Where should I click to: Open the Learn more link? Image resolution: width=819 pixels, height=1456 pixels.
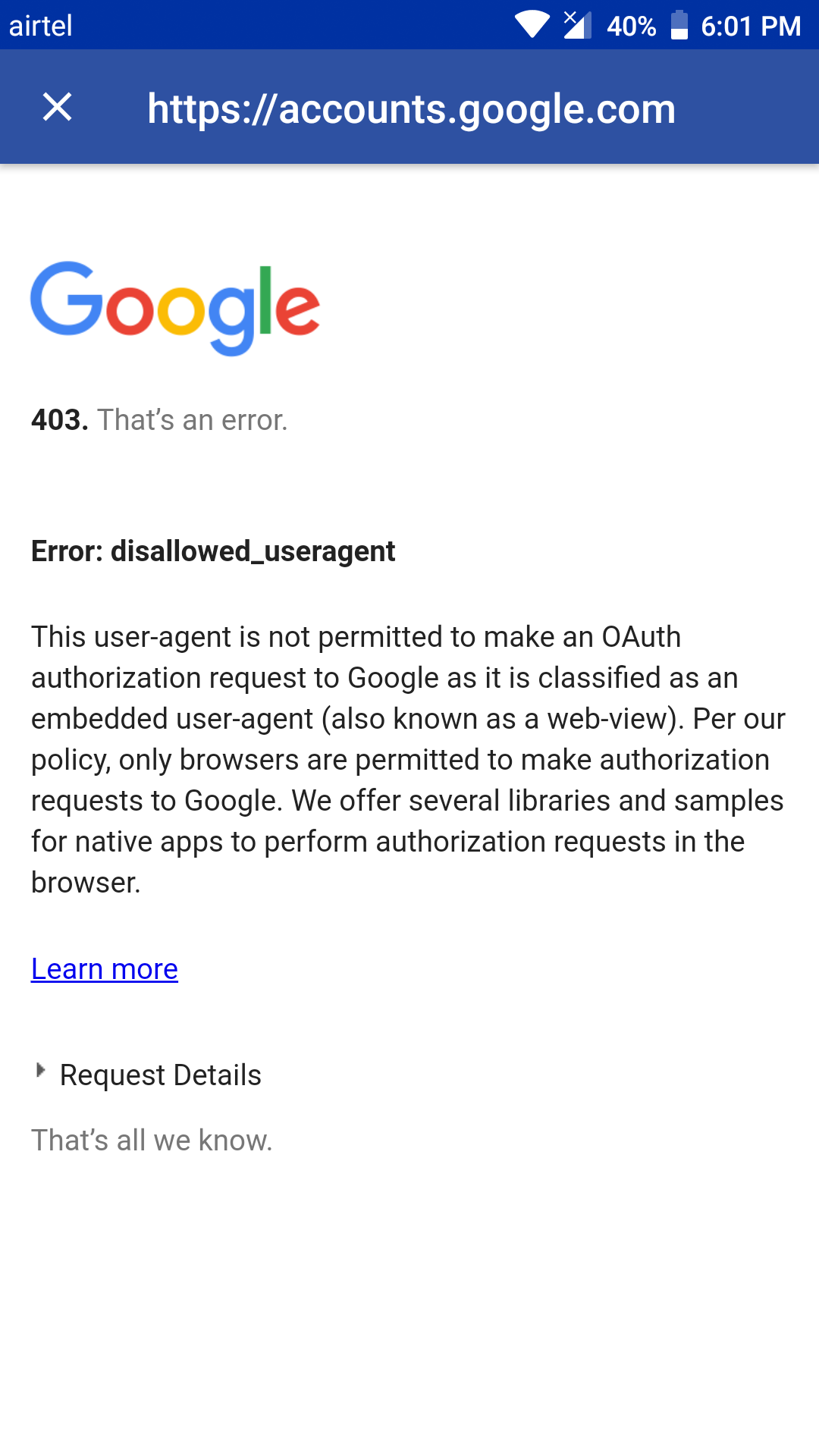point(105,969)
